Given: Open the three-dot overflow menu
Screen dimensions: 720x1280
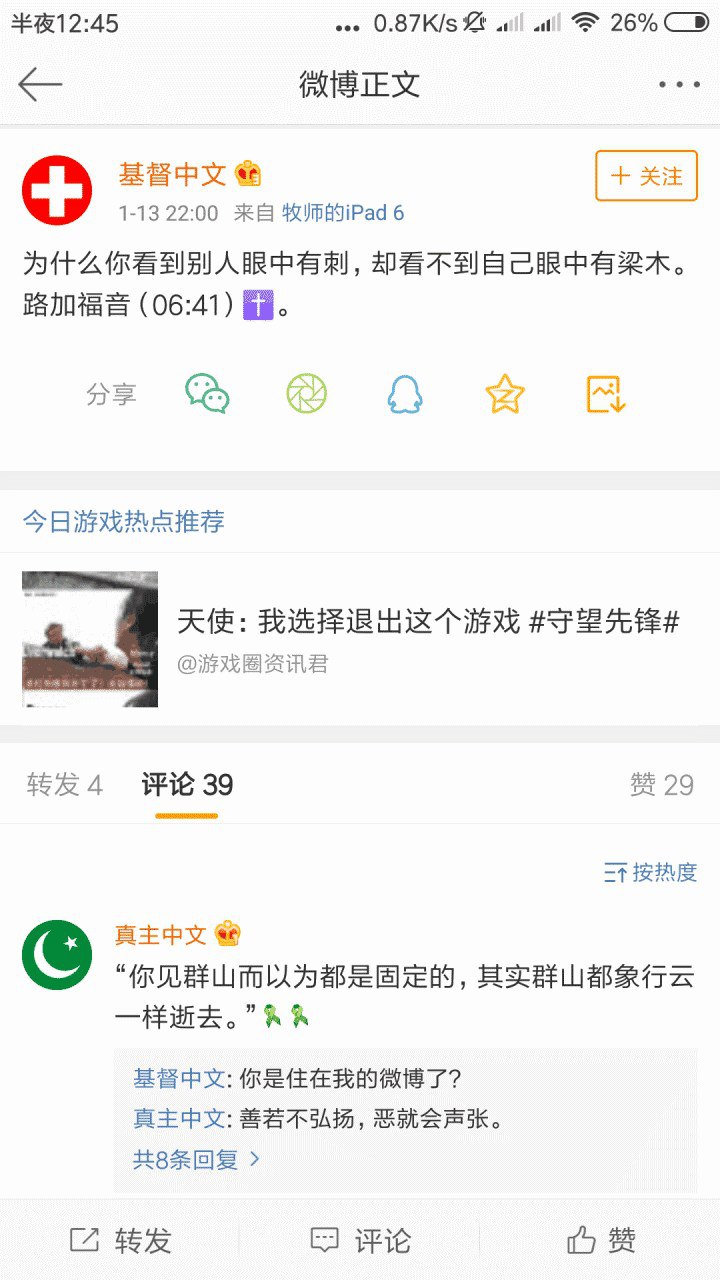Looking at the screenshot, I should click(x=679, y=84).
